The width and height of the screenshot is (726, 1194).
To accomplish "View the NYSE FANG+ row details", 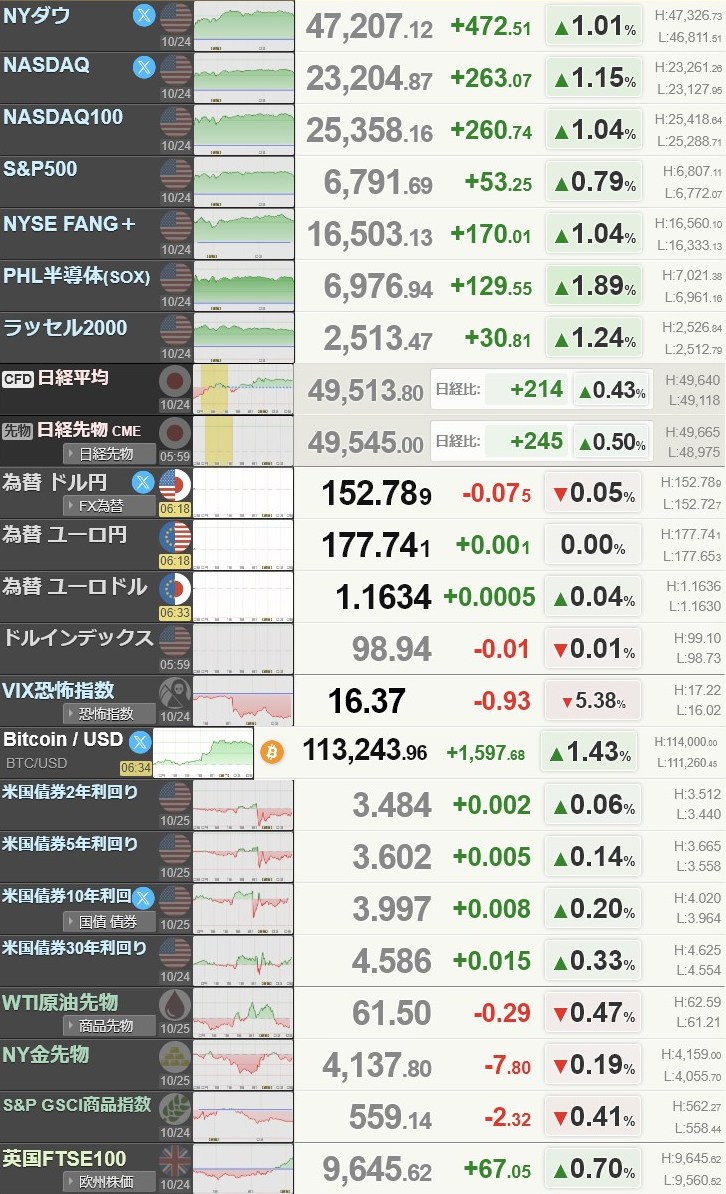I will click(70, 223).
